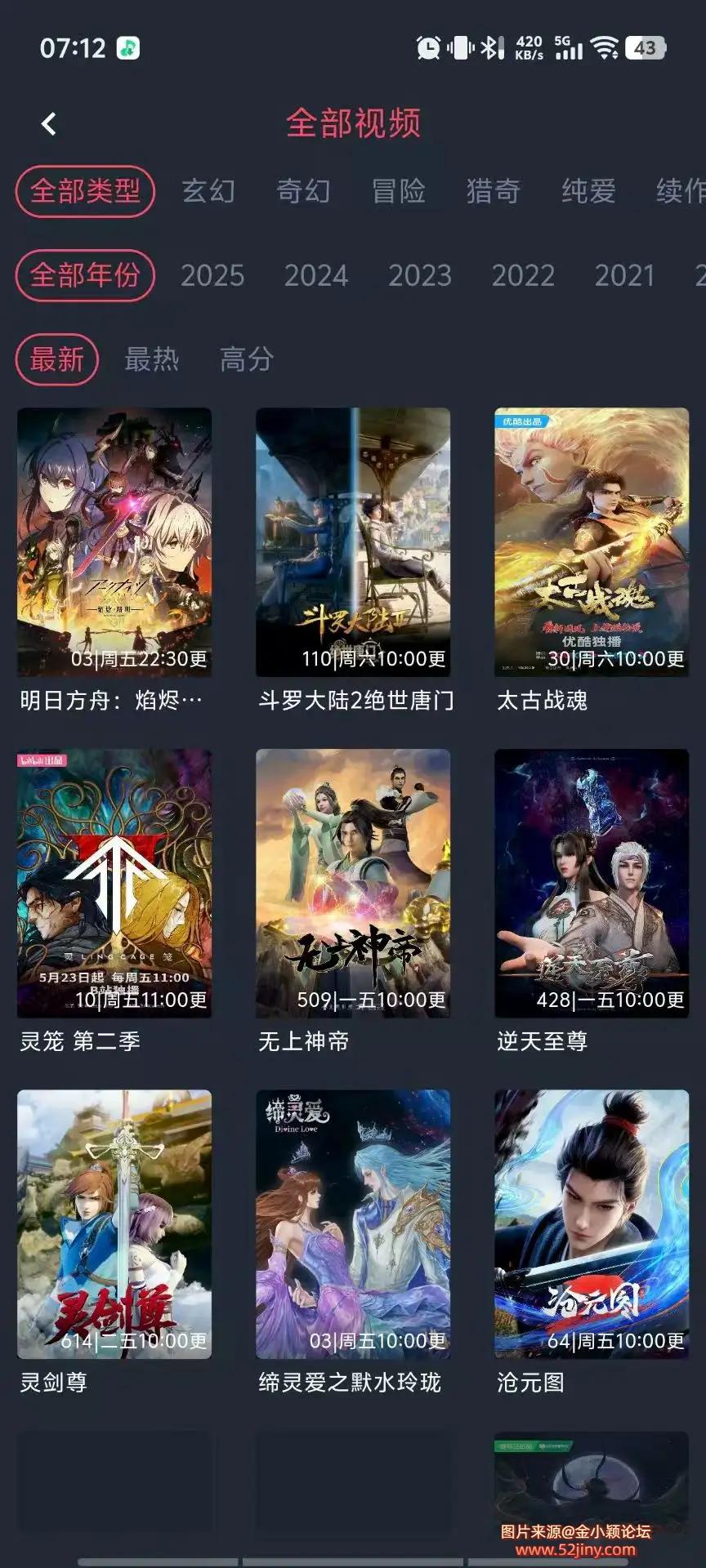Show only 纯爱 videos

[588, 192]
